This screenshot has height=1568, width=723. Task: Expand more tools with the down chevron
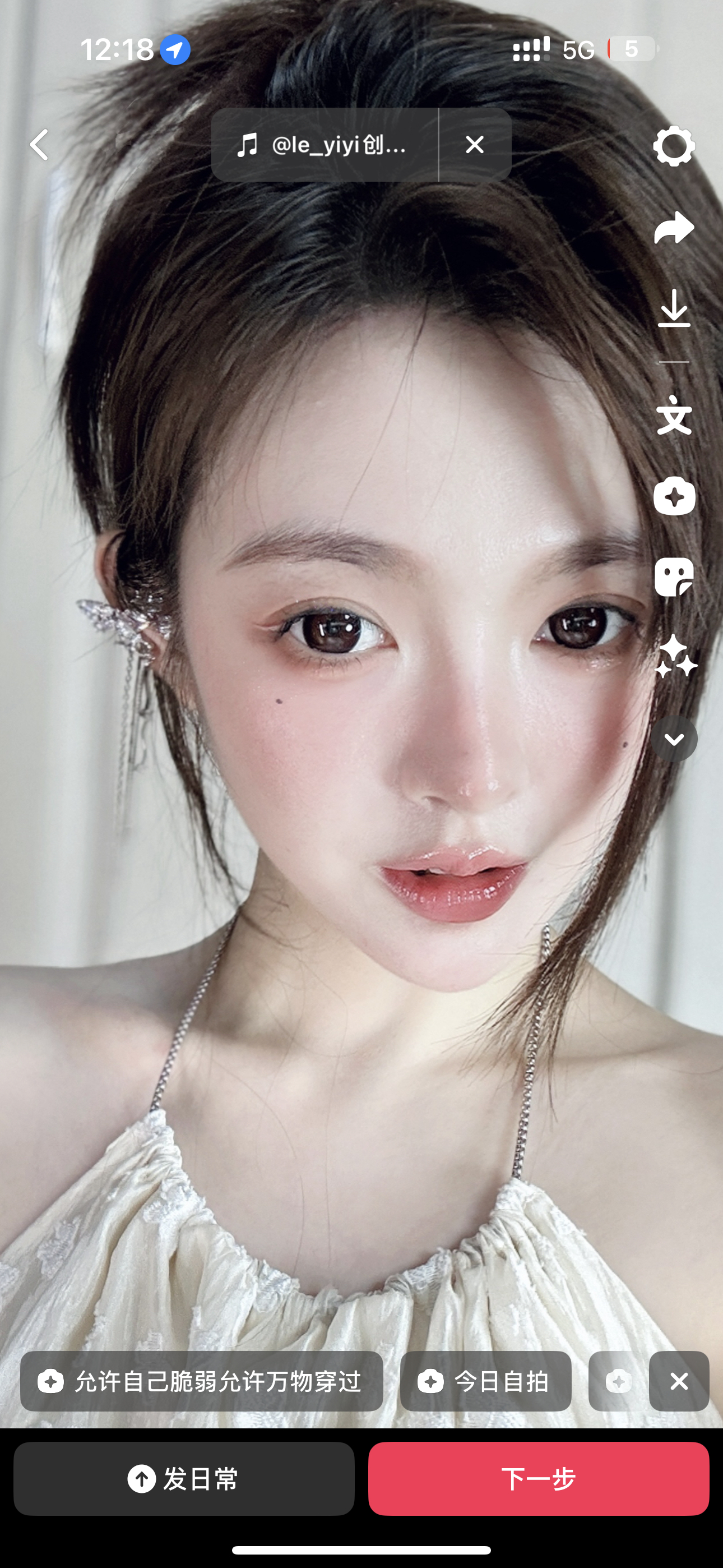click(x=674, y=739)
